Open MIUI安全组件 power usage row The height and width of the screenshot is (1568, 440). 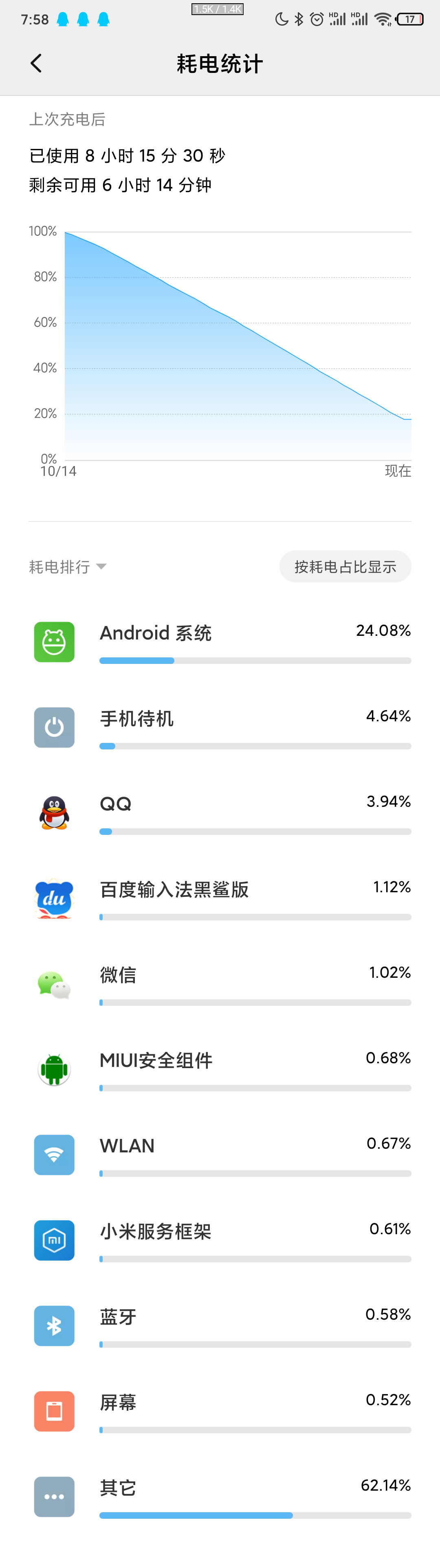[x=220, y=1069]
